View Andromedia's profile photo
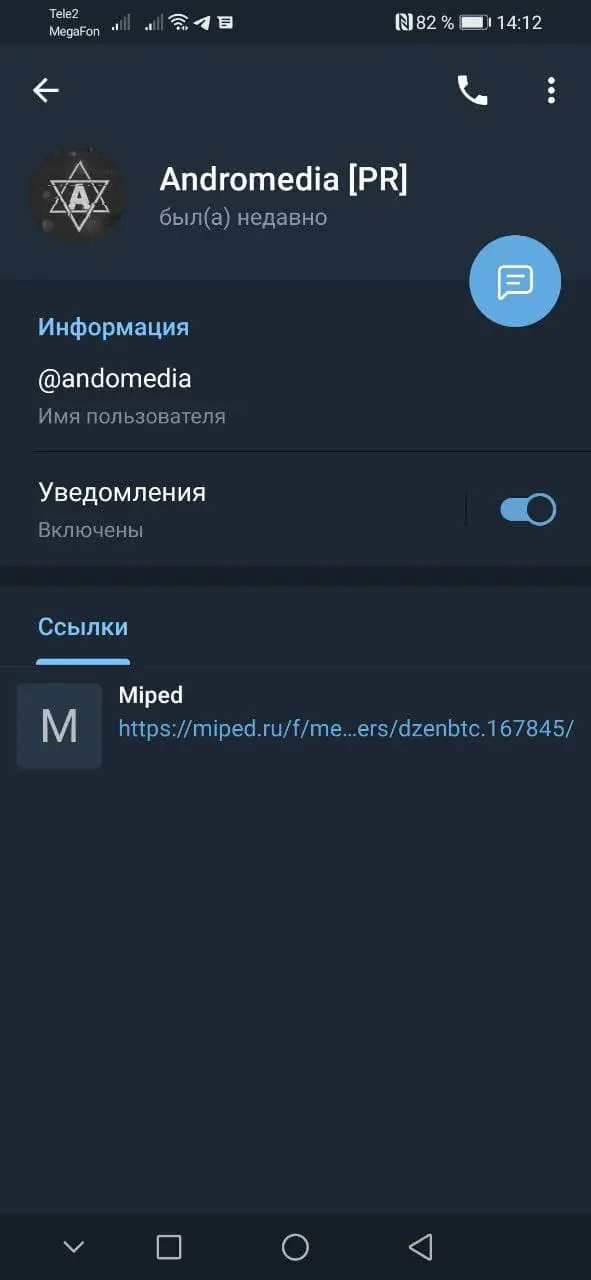The width and height of the screenshot is (591, 1280). point(77,196)
